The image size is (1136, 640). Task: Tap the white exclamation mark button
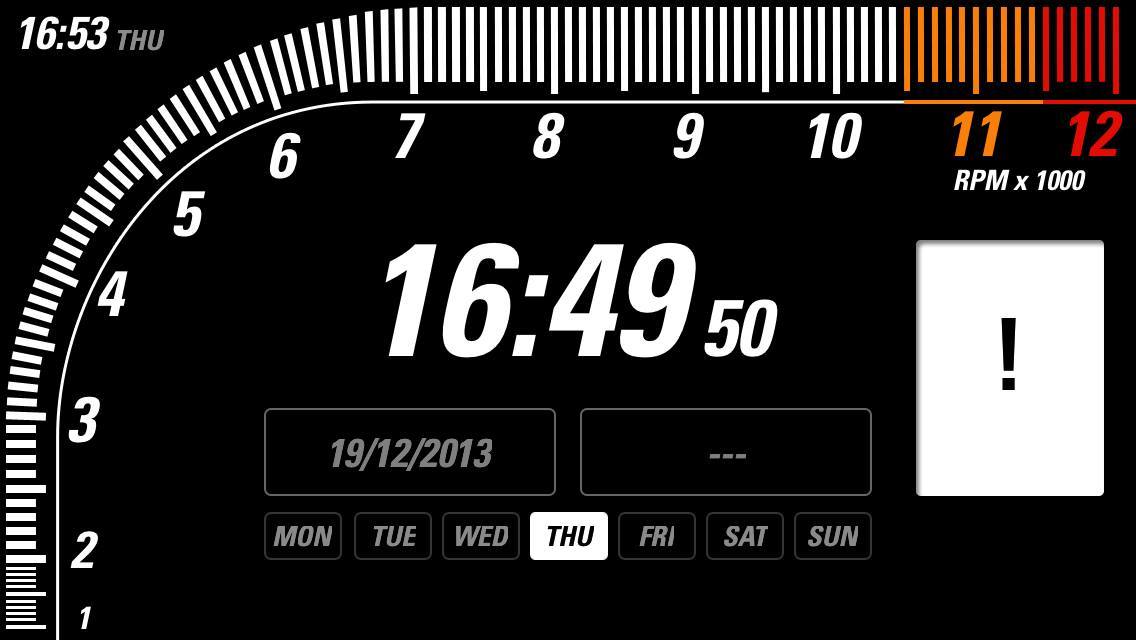1010,368
